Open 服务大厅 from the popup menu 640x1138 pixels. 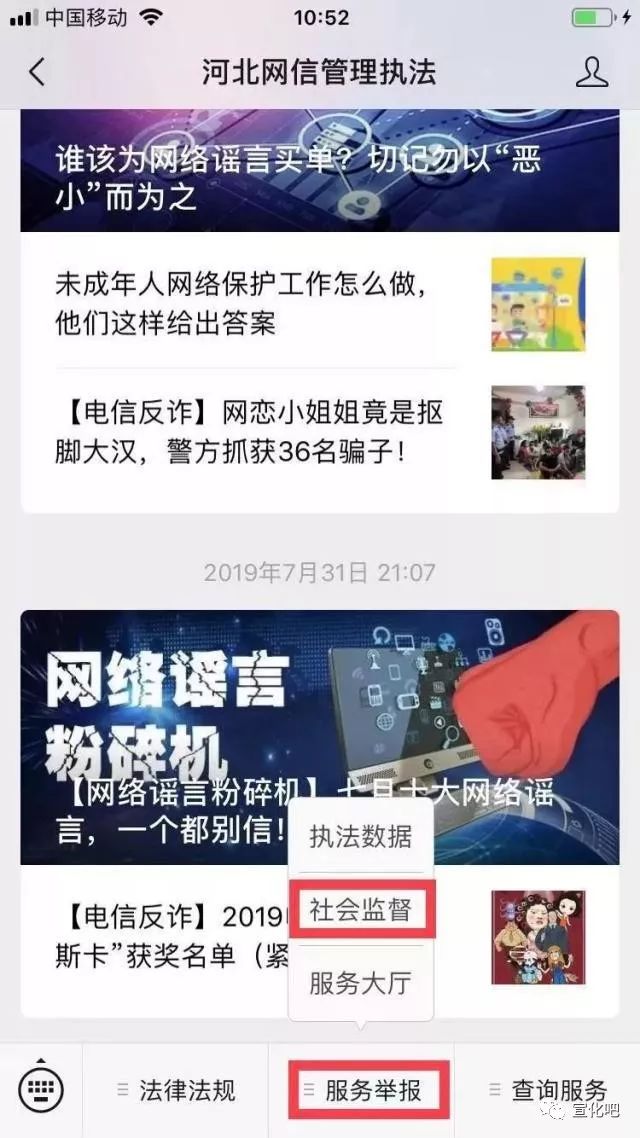tap(360, 982)
